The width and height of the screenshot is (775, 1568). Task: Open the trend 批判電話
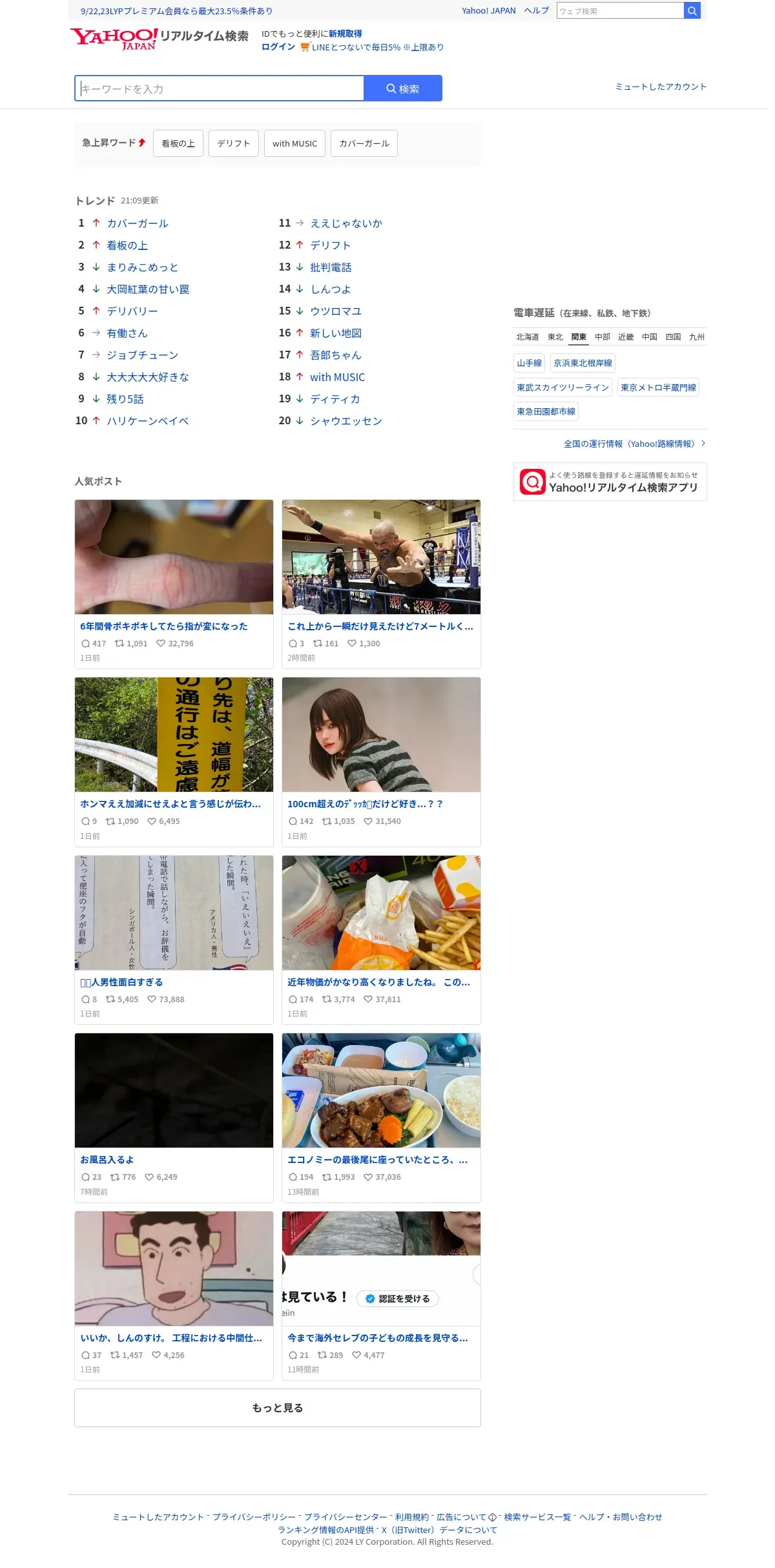pos(331,267)
